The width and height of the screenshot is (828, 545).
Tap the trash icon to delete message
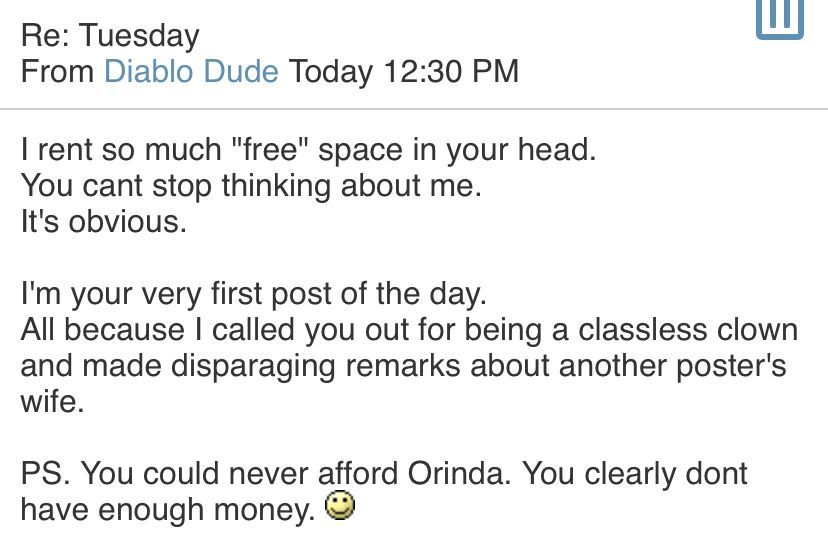click(x=779, y=17)
